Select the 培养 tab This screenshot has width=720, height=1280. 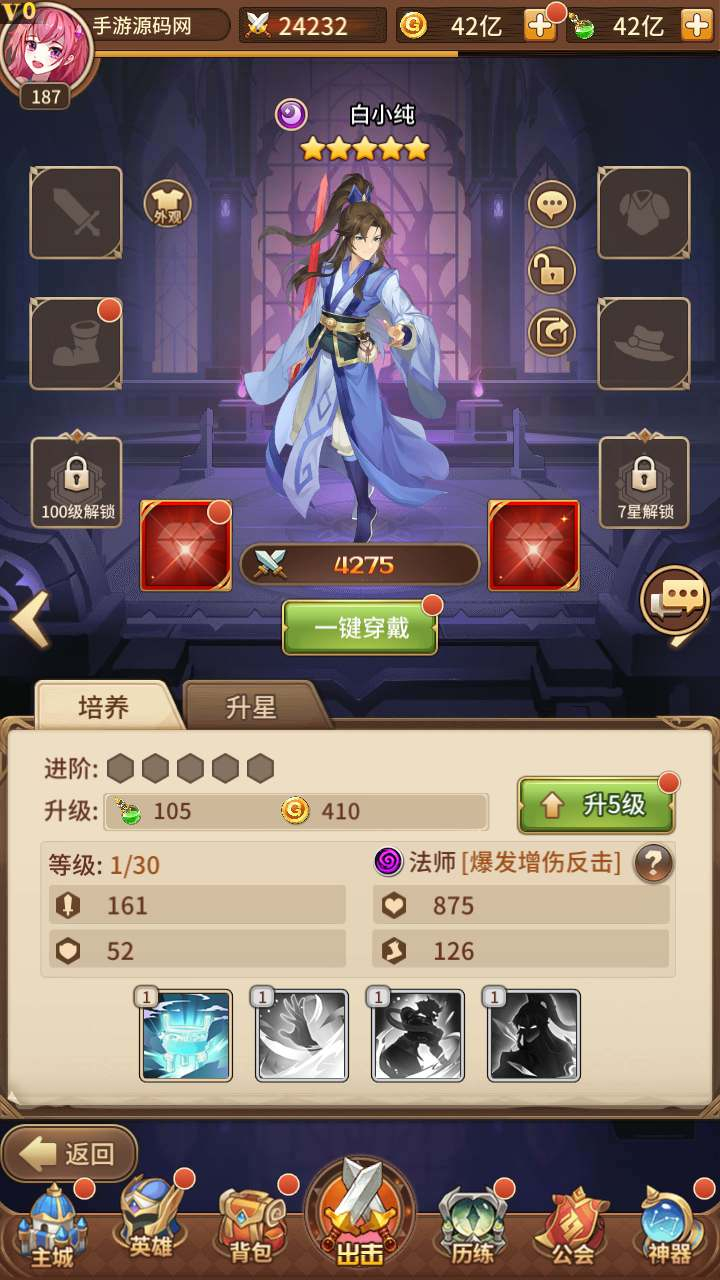104,707
